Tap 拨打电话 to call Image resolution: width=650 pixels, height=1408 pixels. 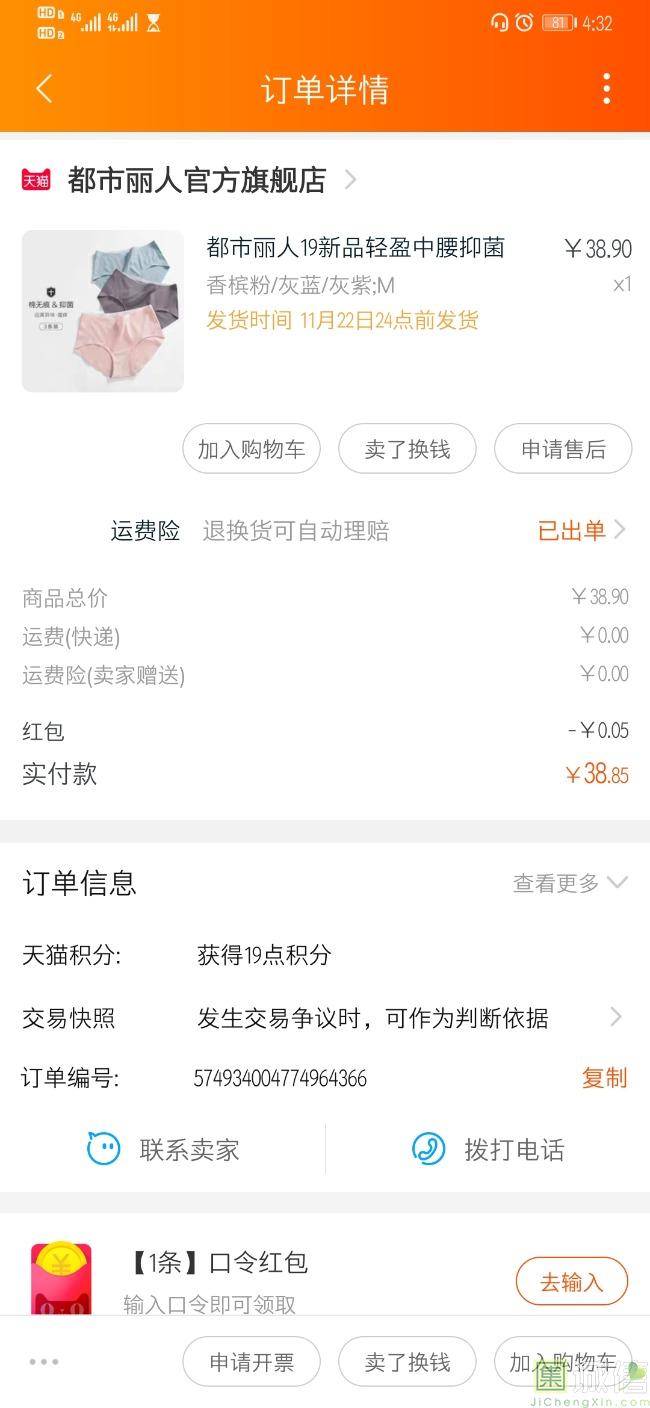(x=488, y=1150)
